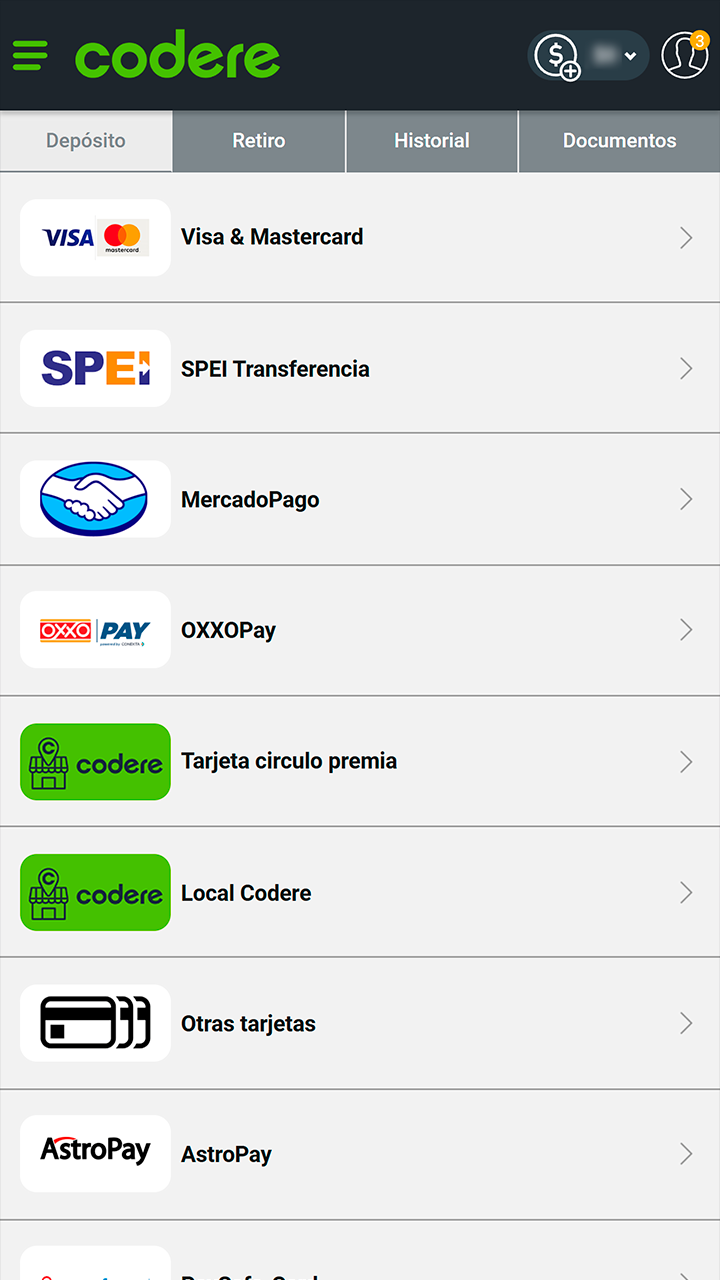Open the Documentos tab
Image resolution: width=720 pixels, height=1280 pixels.
coord(619,141)
